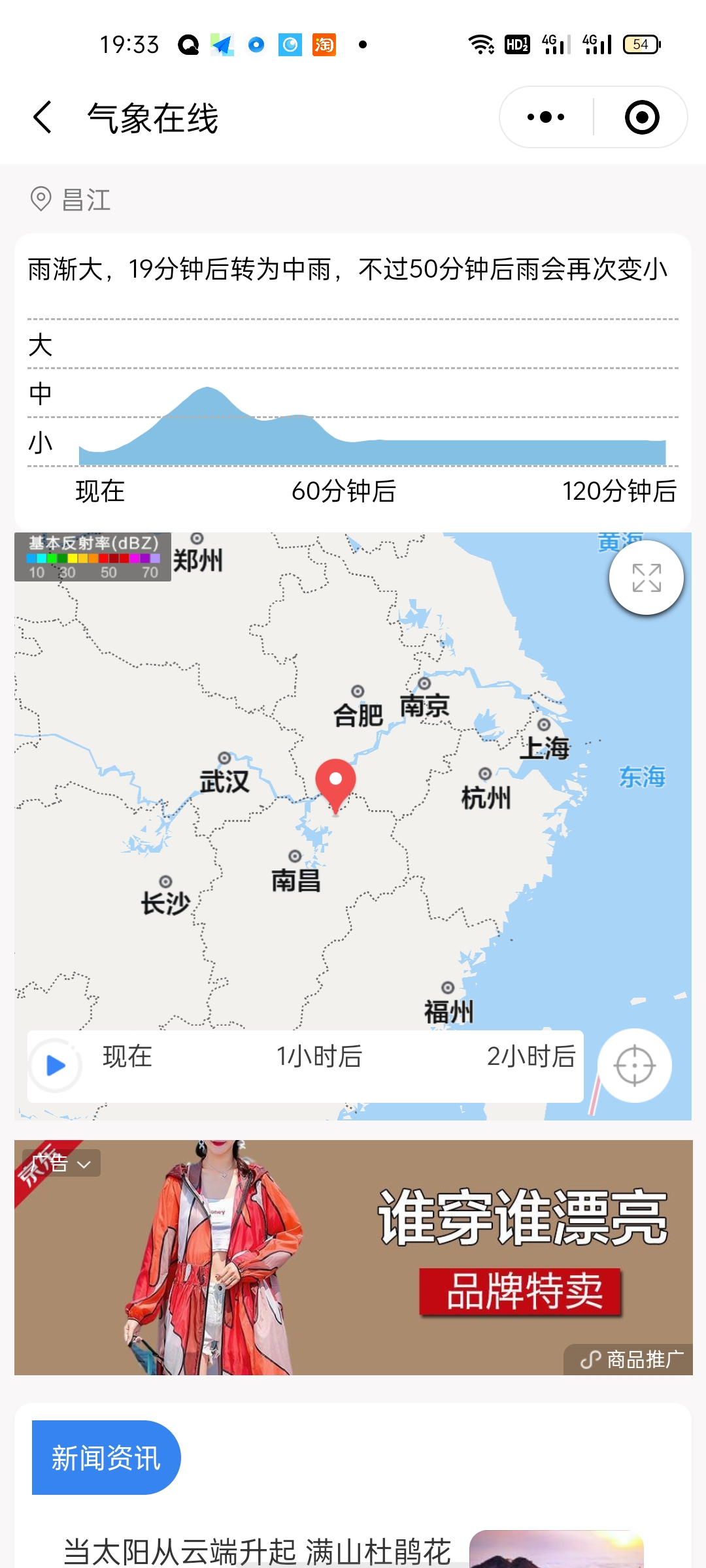
Task: Tap the 商品推广 link on the ad
Action: (631, 1360)
